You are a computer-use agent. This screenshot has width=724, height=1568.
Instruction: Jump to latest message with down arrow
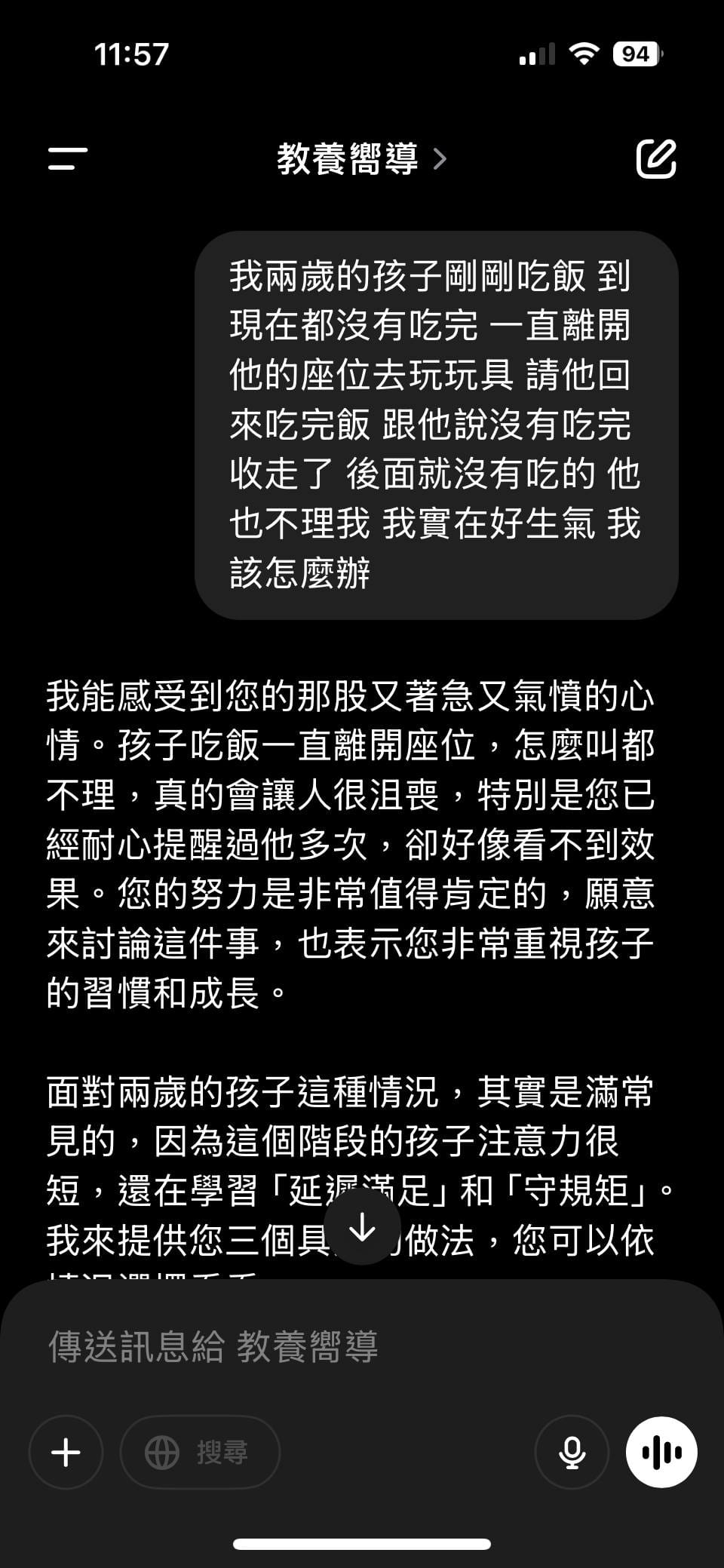362,1228
